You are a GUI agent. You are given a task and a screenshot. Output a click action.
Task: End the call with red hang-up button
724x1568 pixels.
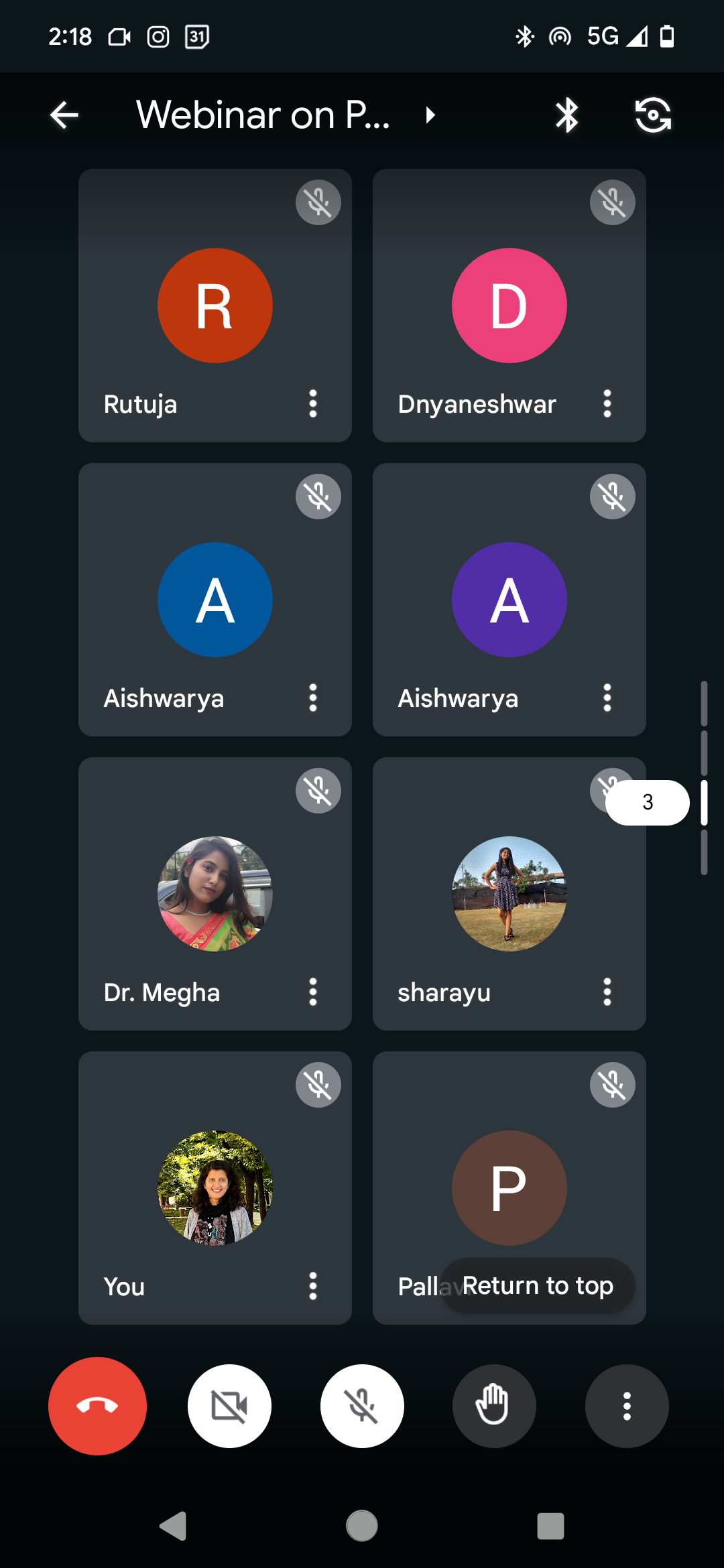tap(97, 1406)
